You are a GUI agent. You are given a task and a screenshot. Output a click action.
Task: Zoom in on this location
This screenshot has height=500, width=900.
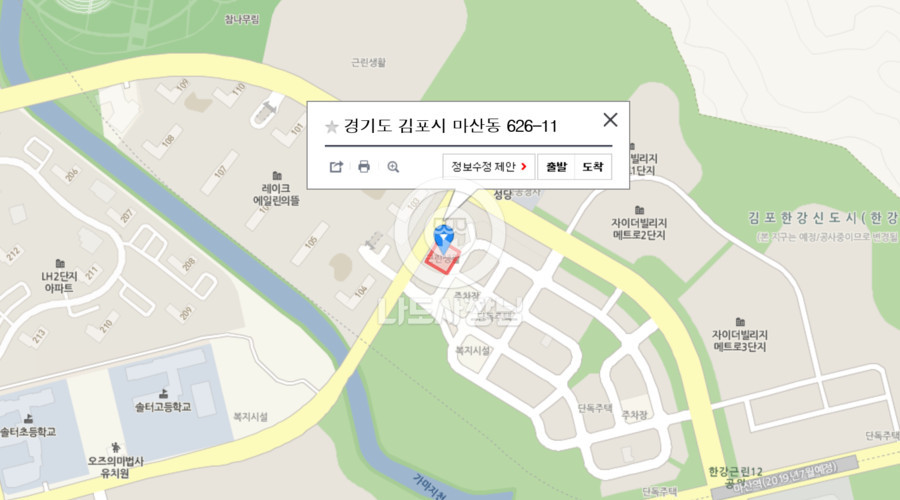393,167
